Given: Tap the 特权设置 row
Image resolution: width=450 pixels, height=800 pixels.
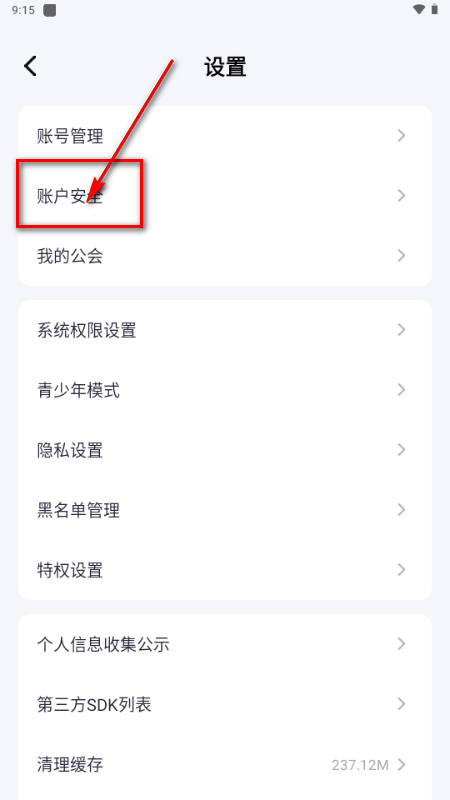Looking at the screenshot, I should (225, 570).
